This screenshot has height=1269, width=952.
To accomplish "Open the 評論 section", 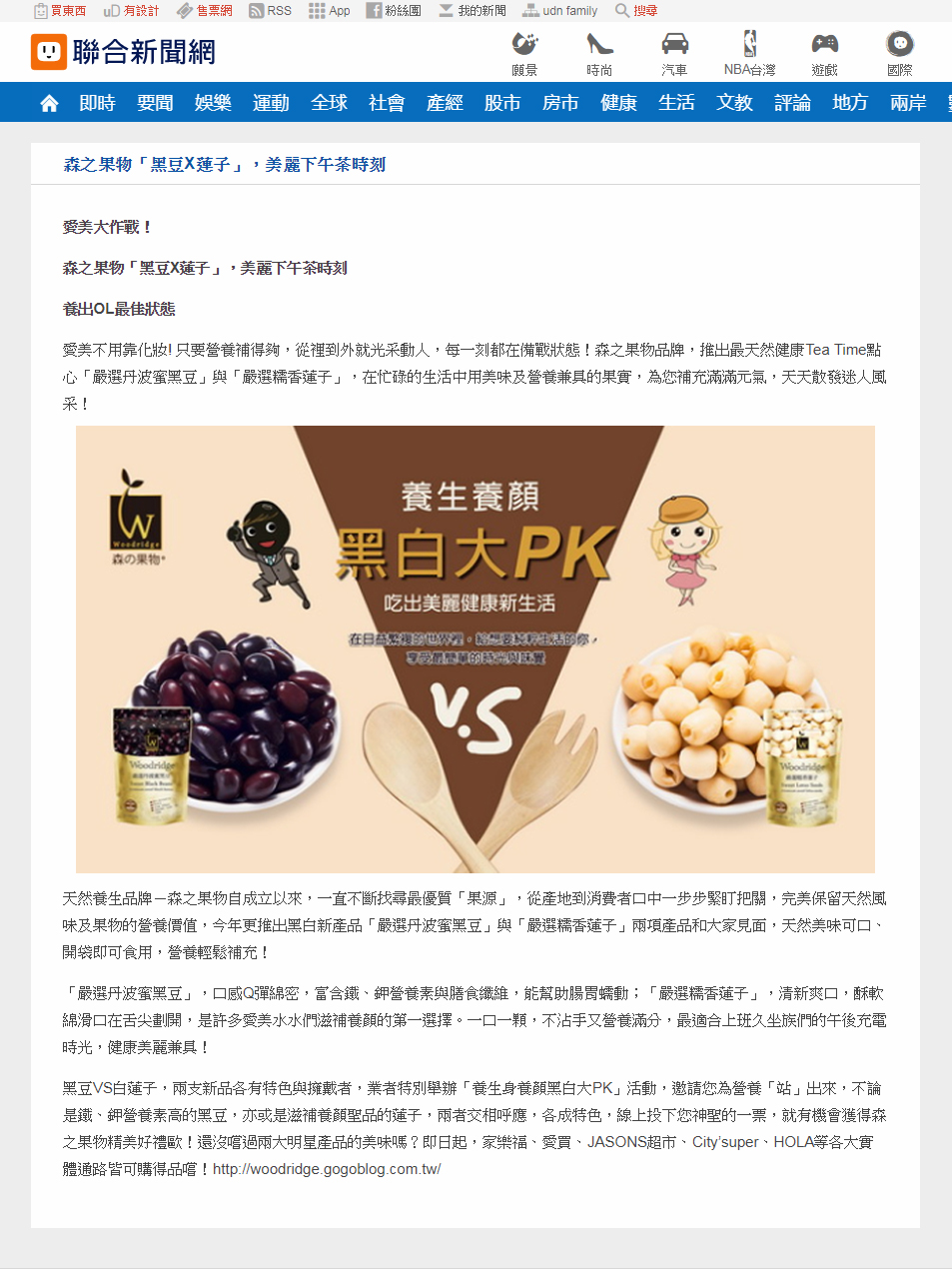I will (x=792, y=103).
